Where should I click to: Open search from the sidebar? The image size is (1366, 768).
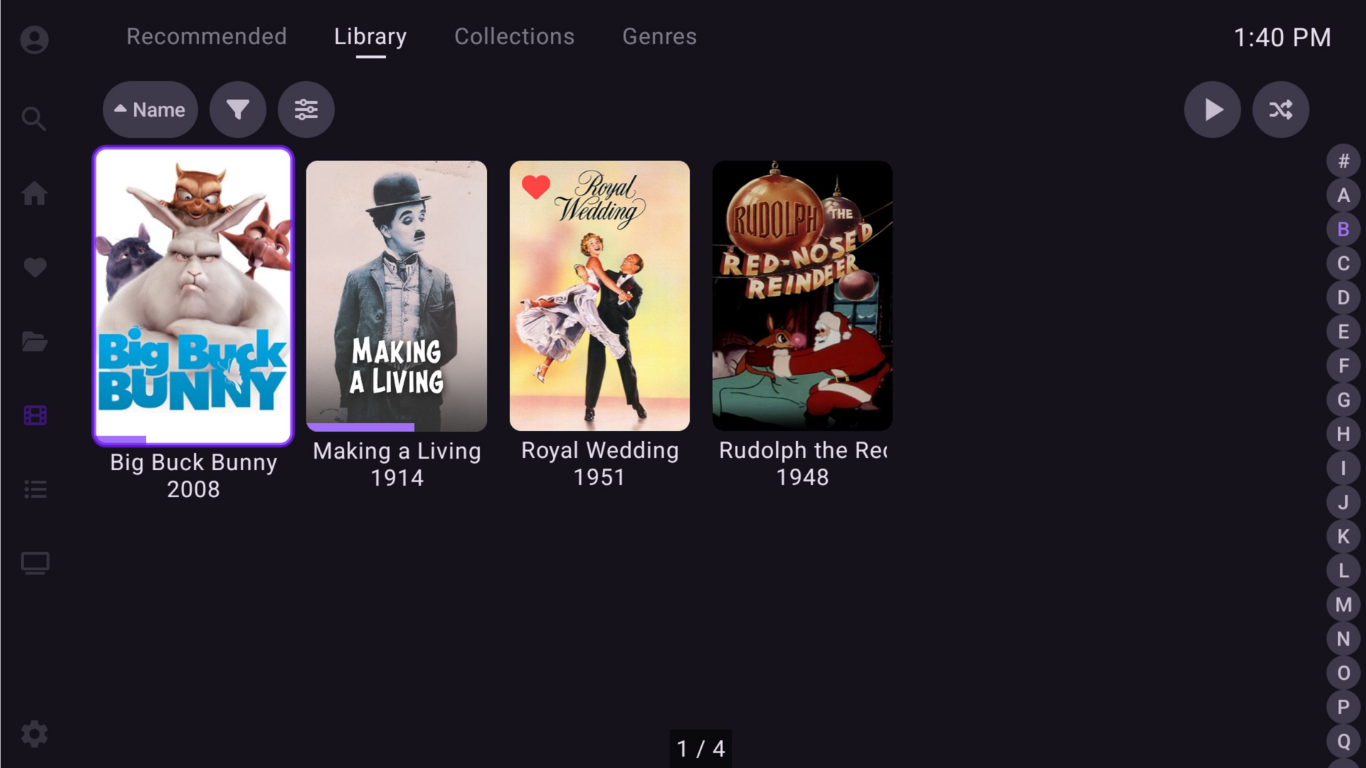(x=35, y=119)
